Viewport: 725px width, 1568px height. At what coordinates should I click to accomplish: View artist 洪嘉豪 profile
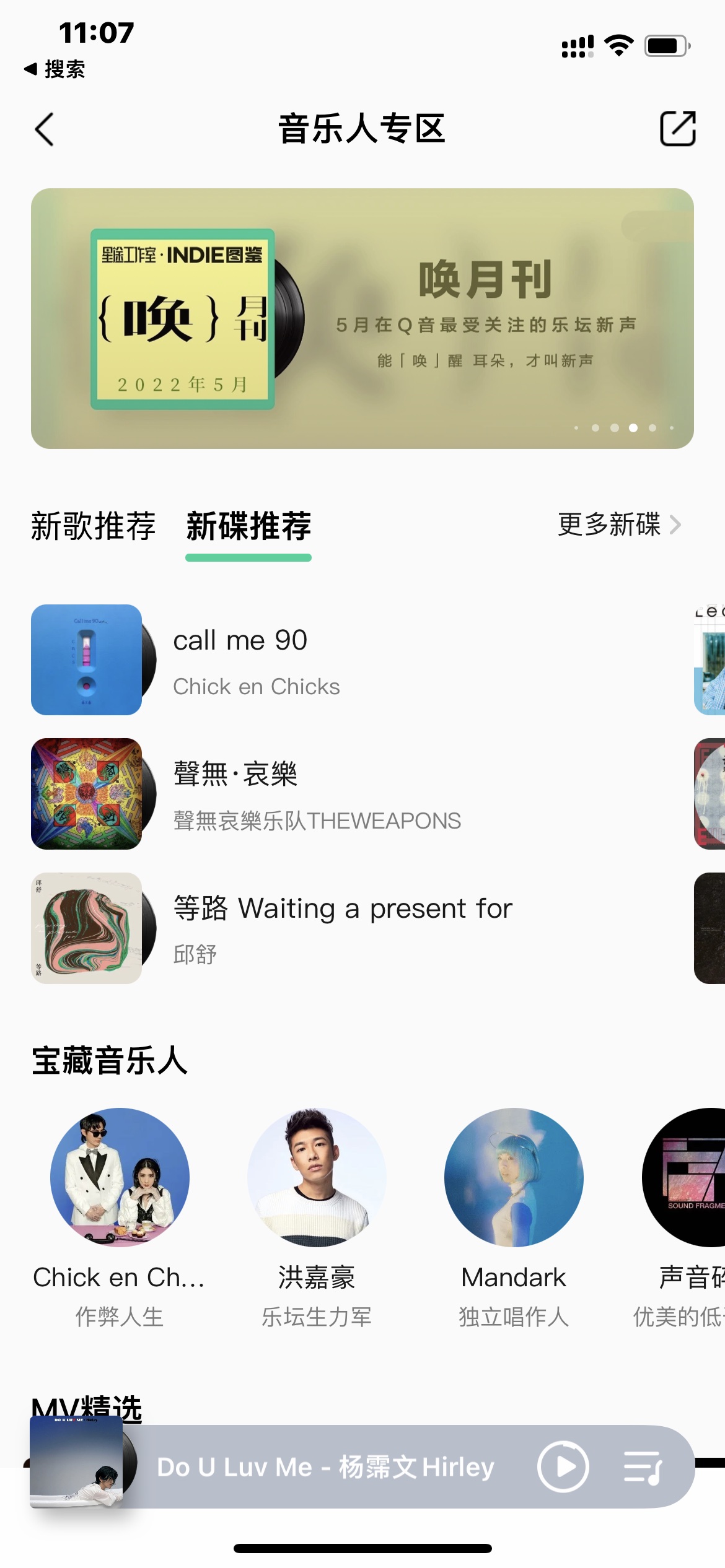coord(317,1177)
